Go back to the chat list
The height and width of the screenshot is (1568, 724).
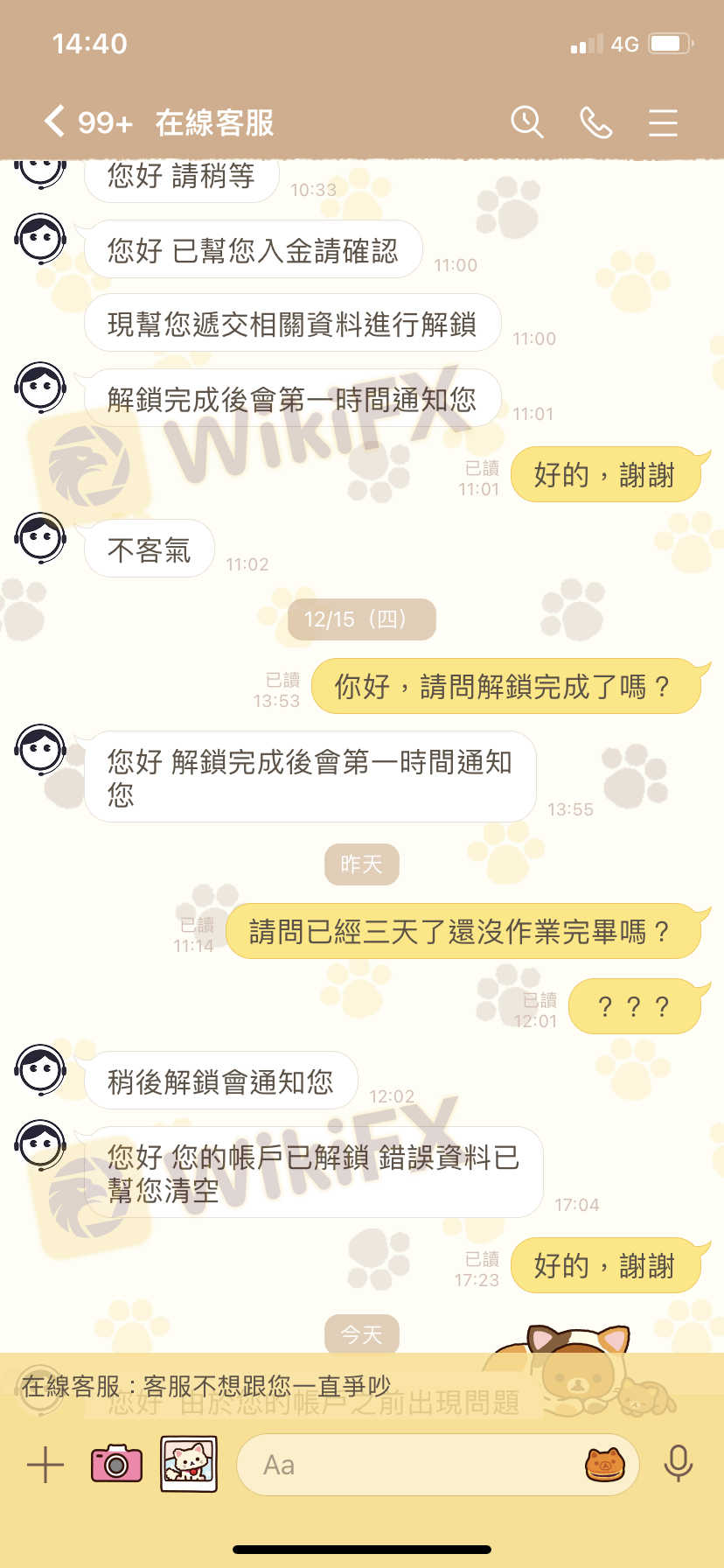click(54, 122)
